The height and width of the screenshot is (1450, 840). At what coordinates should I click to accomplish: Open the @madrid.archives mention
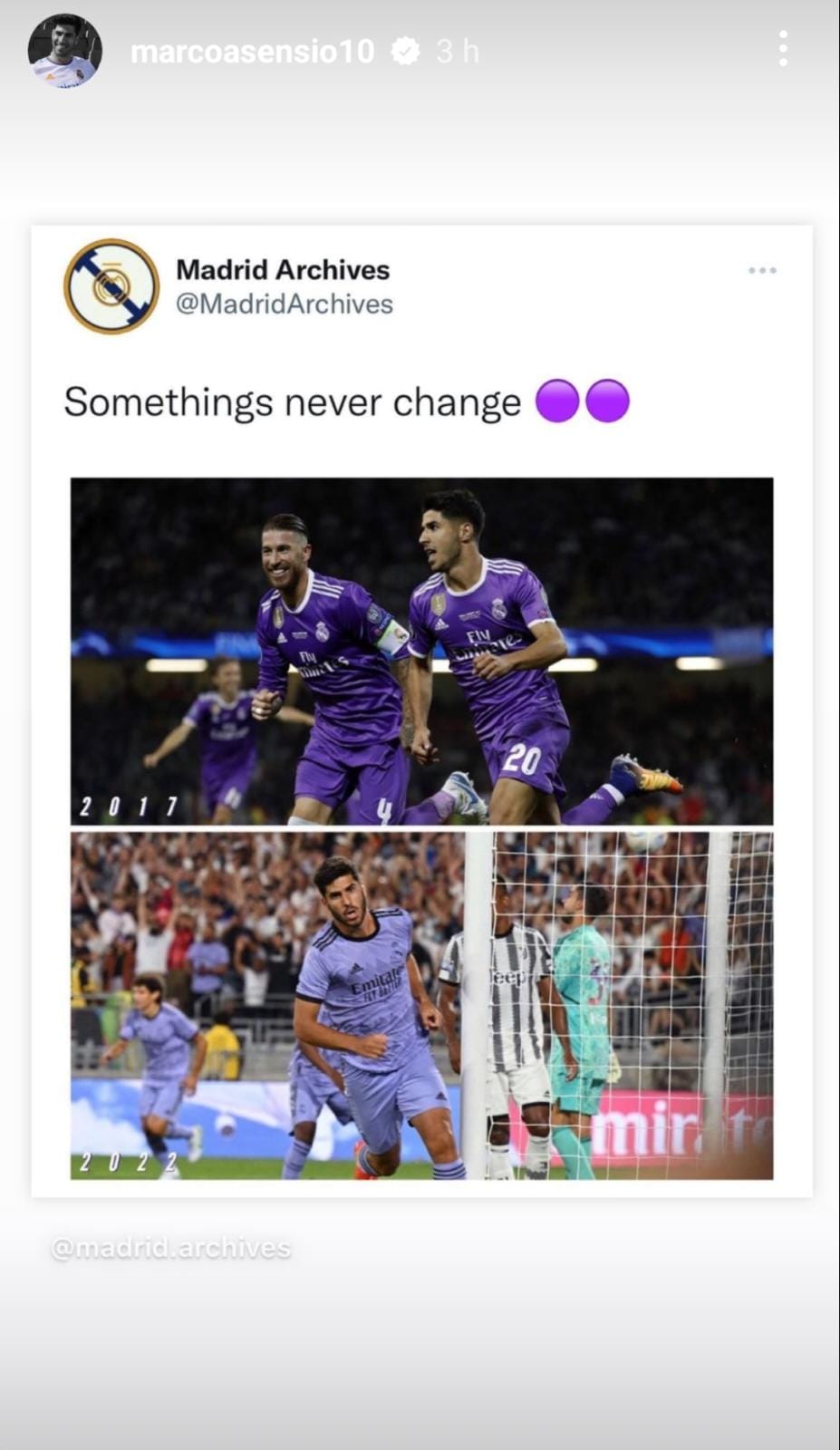(171, 1248)
